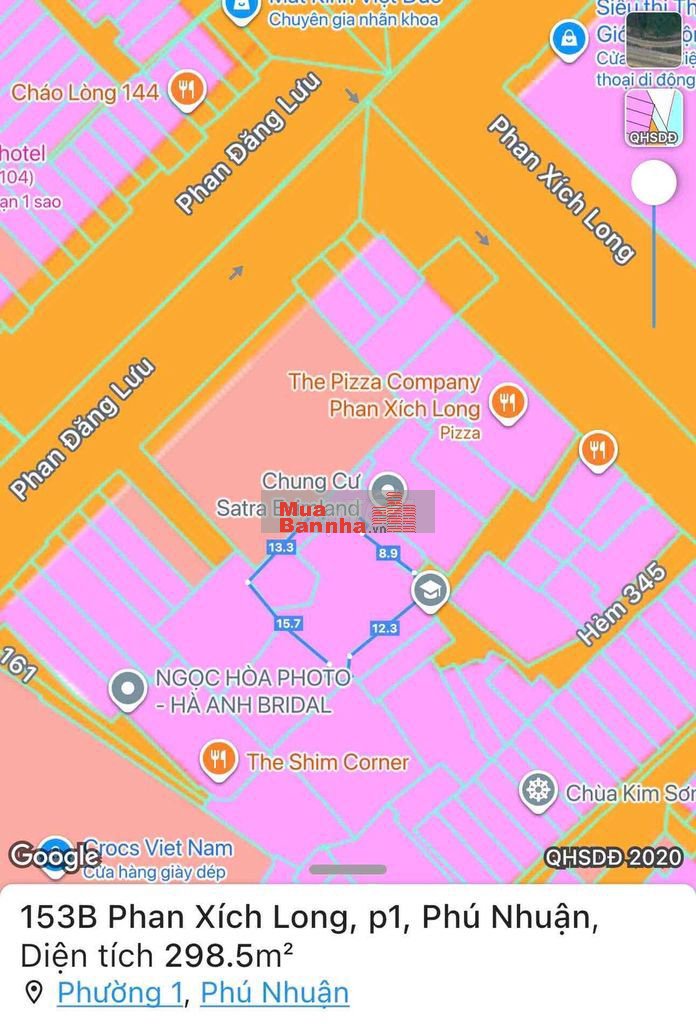The width and height of the screenshot is (696, 1024).
Task: Tap the layer opacity slider handle
Action: [654, 184]
